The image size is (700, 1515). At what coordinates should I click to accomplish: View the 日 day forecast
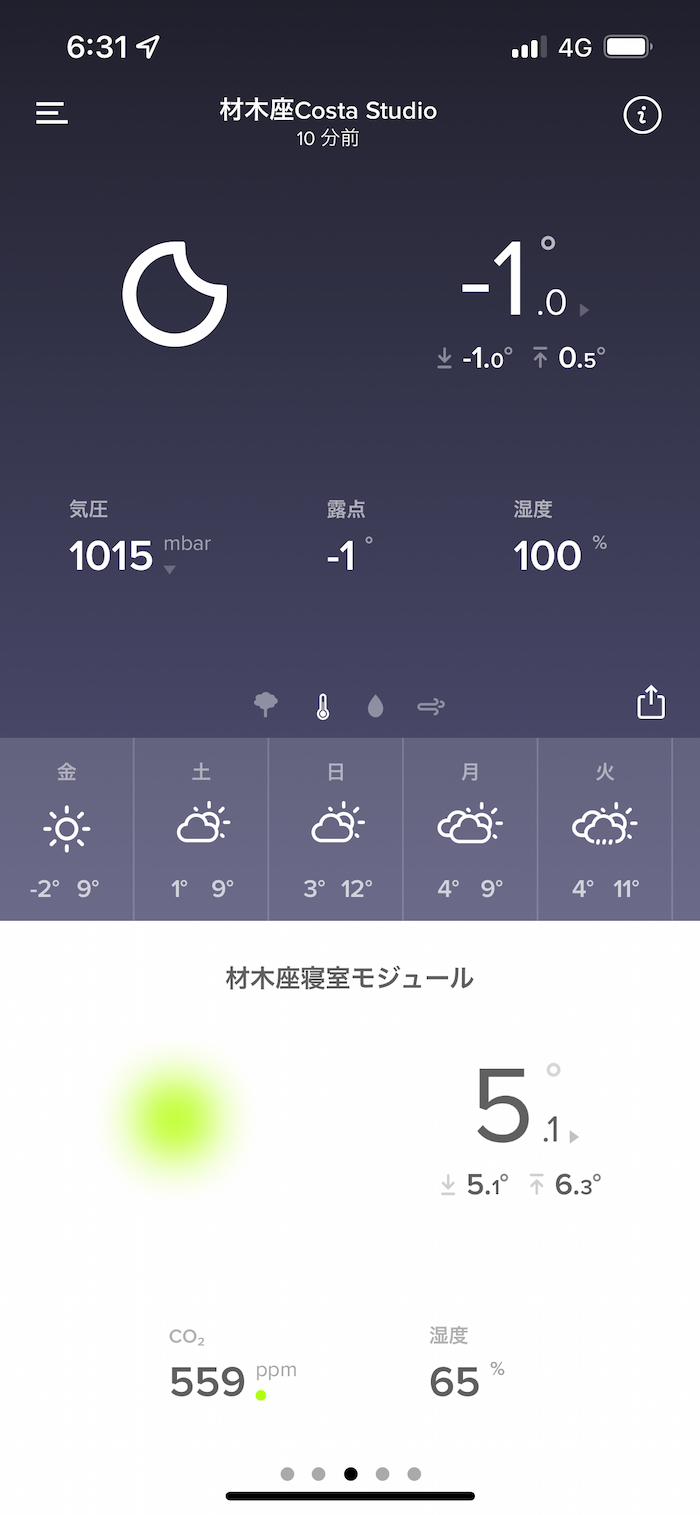click(x=336, y=829)
